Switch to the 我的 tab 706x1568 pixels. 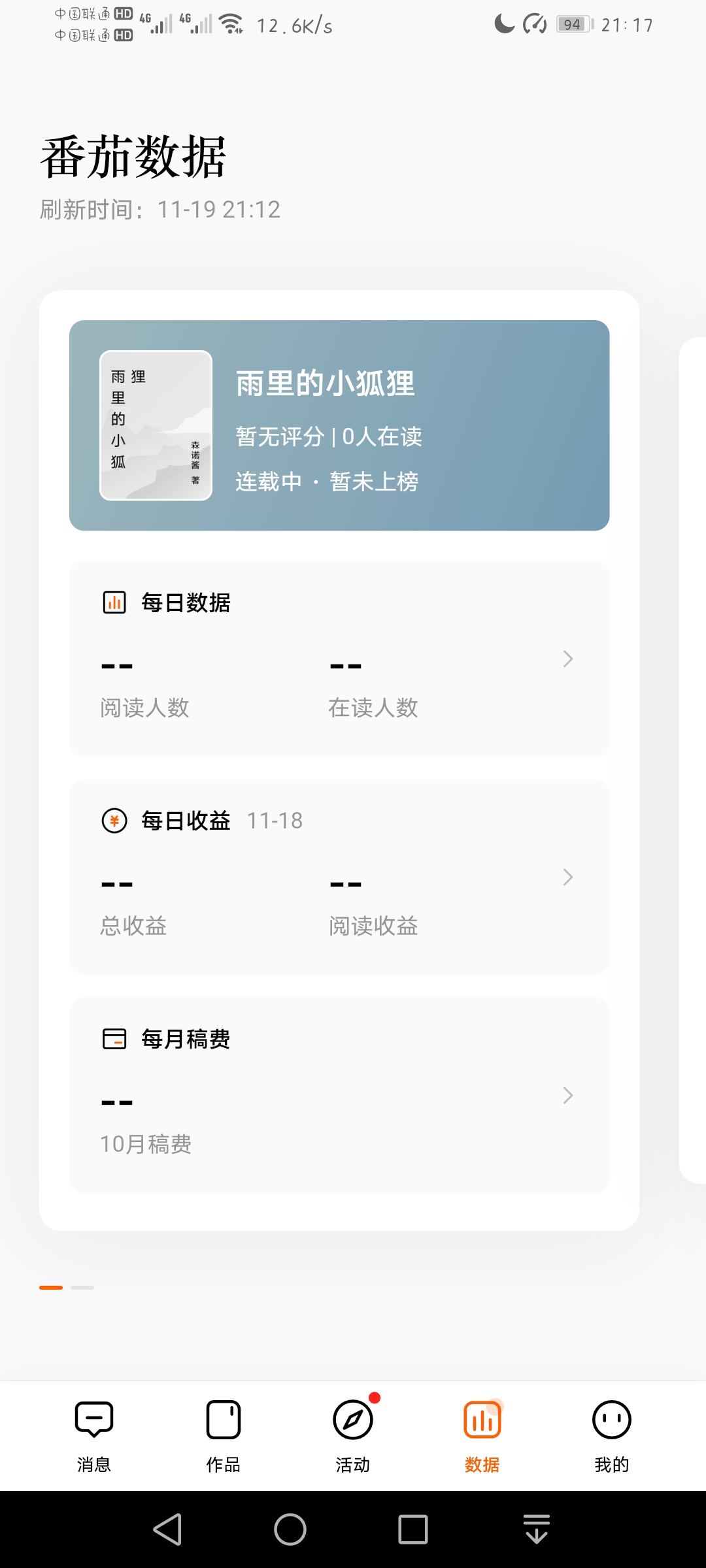(612, 1431)
